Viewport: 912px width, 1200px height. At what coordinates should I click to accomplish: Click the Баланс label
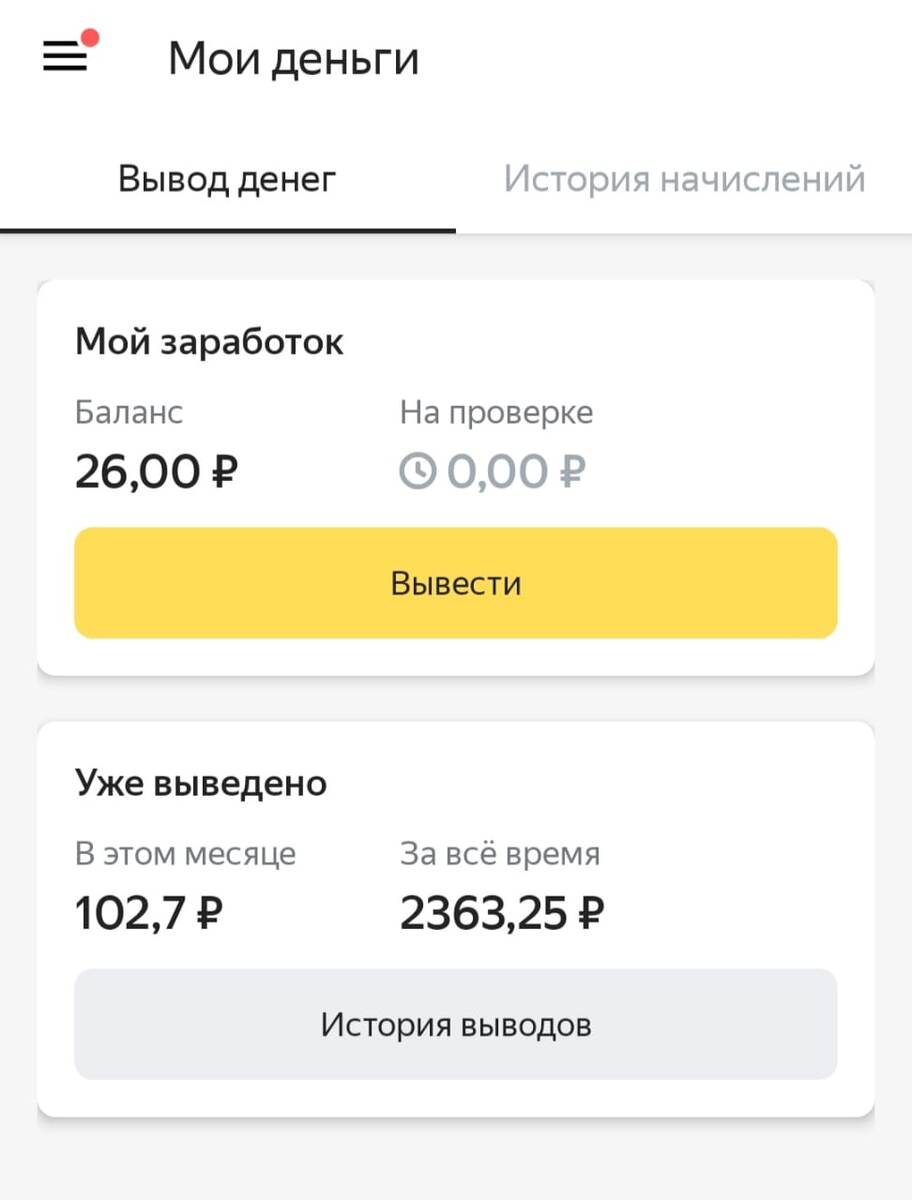128,411
